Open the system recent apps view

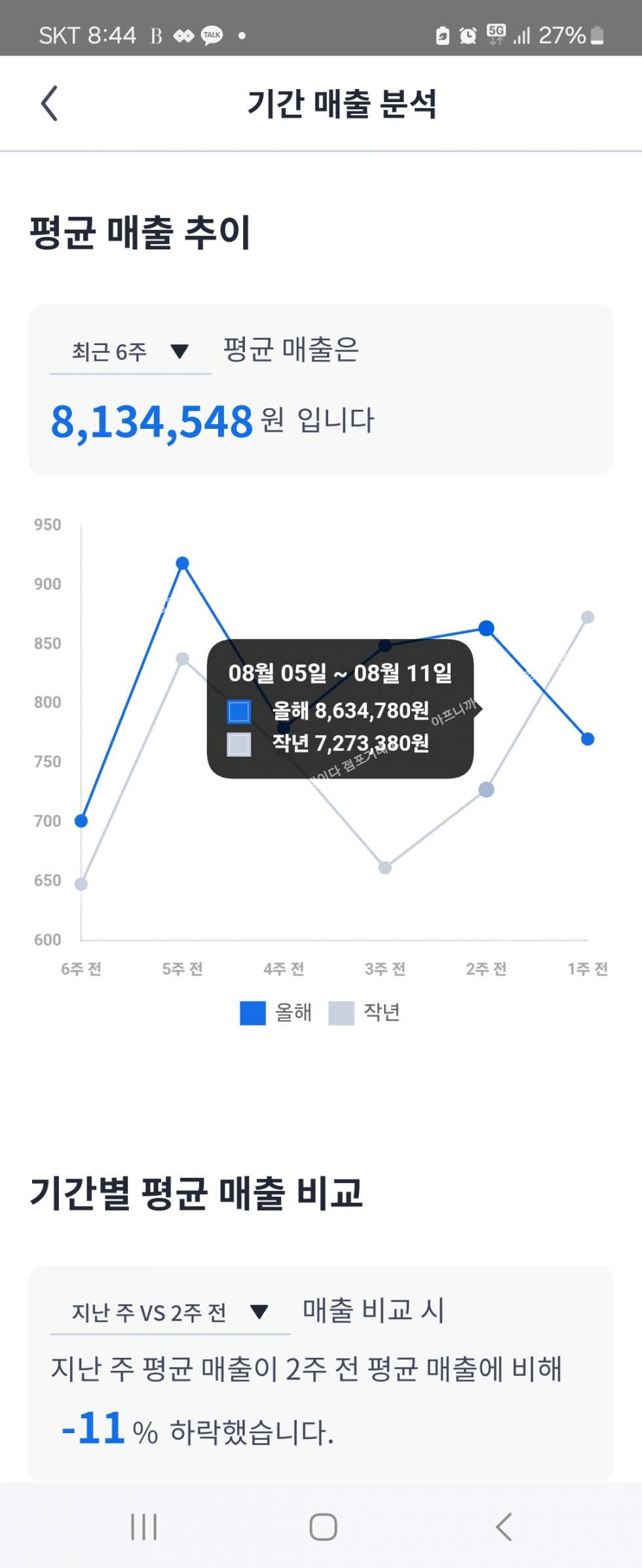point(143,1527)
